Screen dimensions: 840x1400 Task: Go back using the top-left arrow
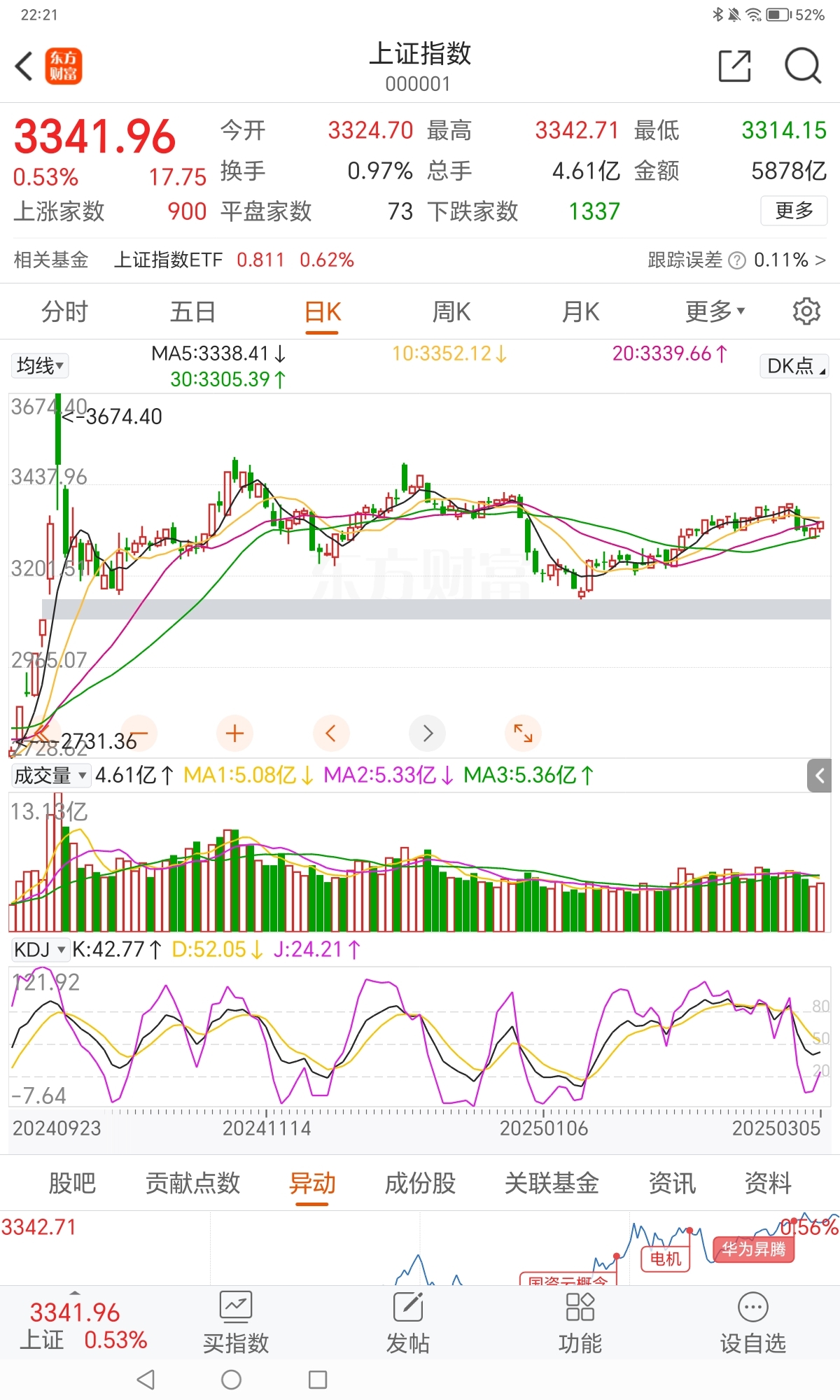click(x=24, y=66)
